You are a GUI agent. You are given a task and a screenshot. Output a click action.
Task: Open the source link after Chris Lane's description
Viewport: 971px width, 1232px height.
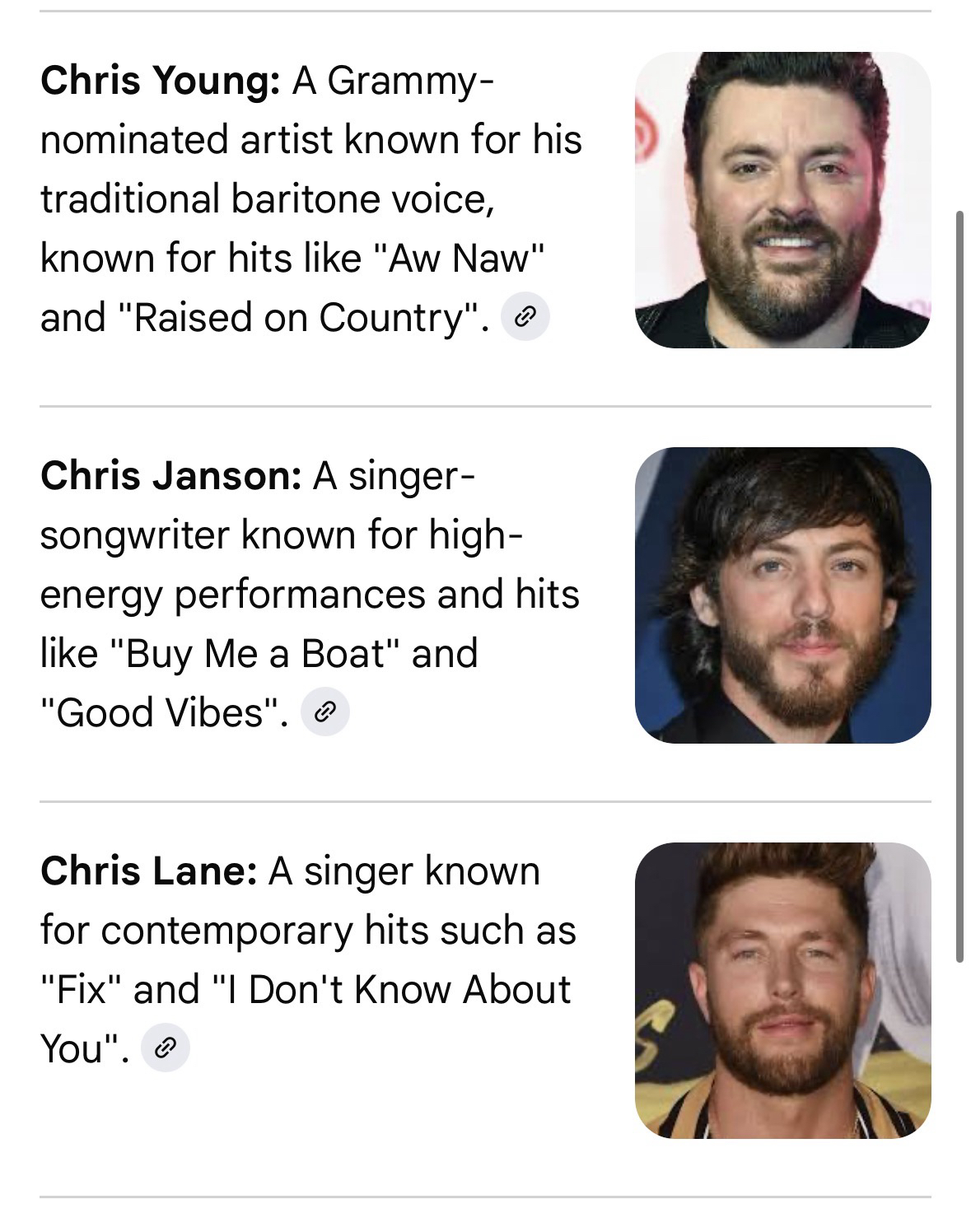click(x=166, y=1048)
